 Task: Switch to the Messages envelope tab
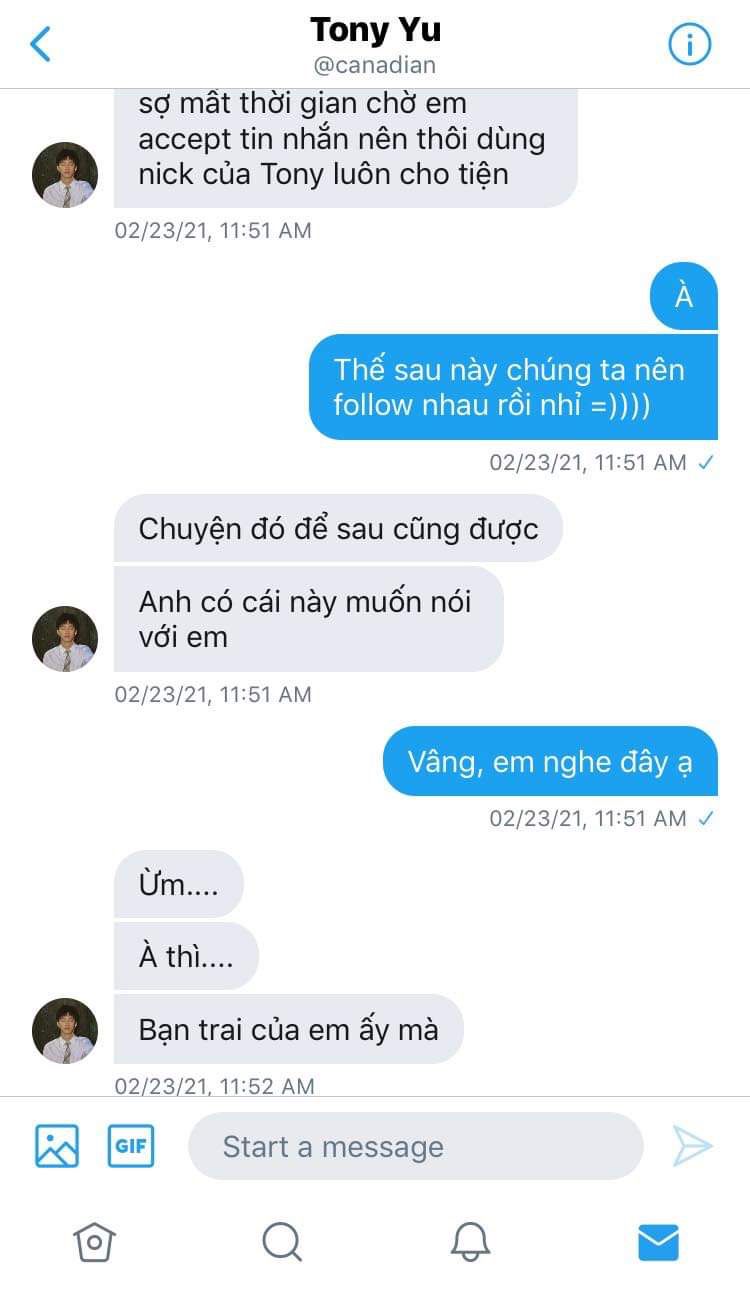tap(658, 1242)
